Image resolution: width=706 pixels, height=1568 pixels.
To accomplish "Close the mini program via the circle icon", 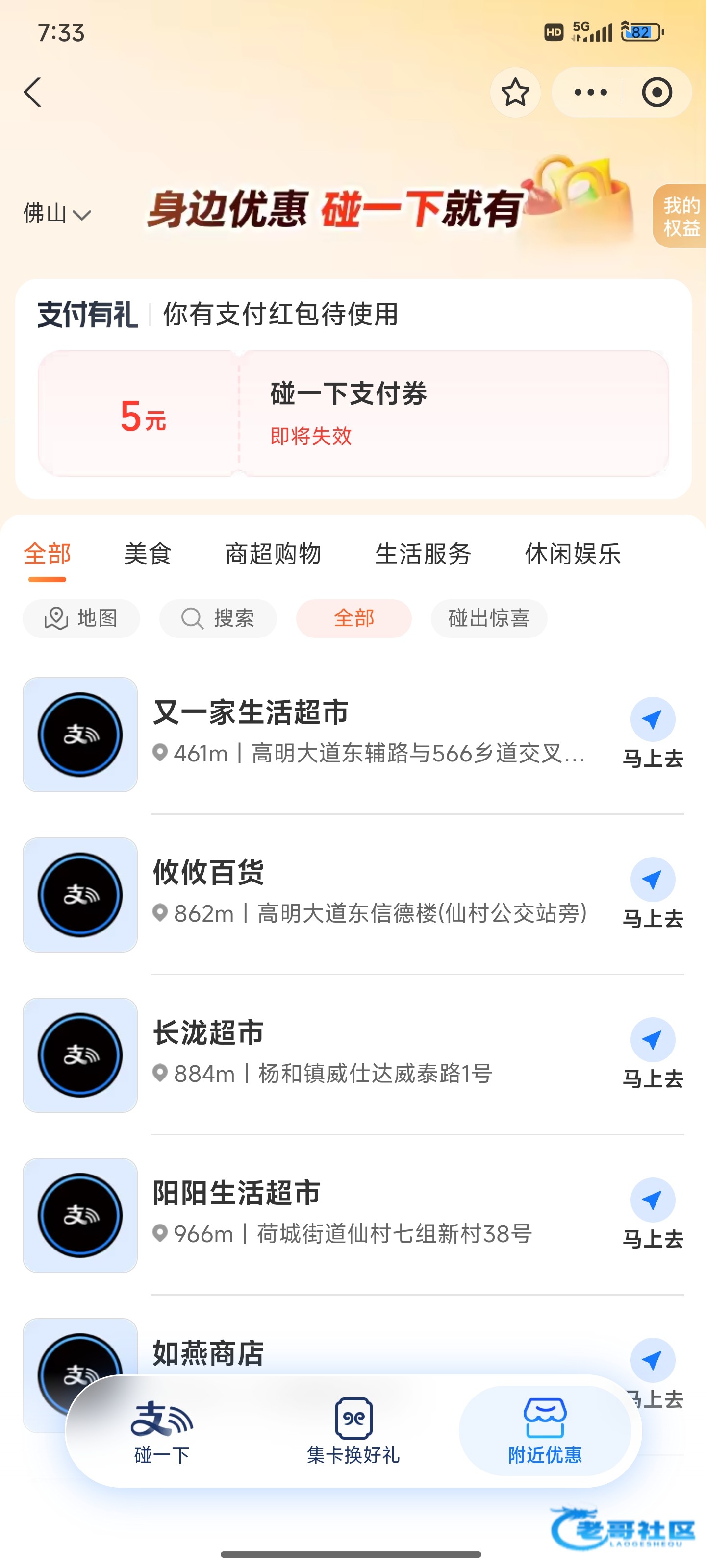I will pyautogui.click(x=656, y=93).
